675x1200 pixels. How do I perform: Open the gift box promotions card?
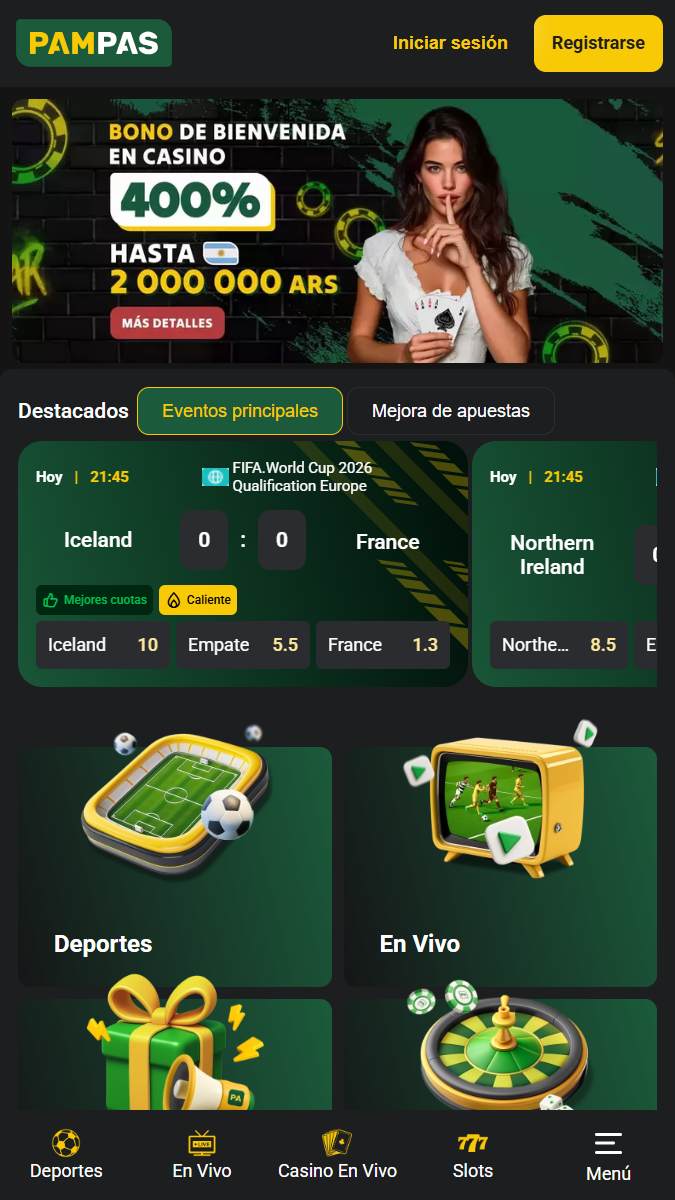click(175, 1055)
